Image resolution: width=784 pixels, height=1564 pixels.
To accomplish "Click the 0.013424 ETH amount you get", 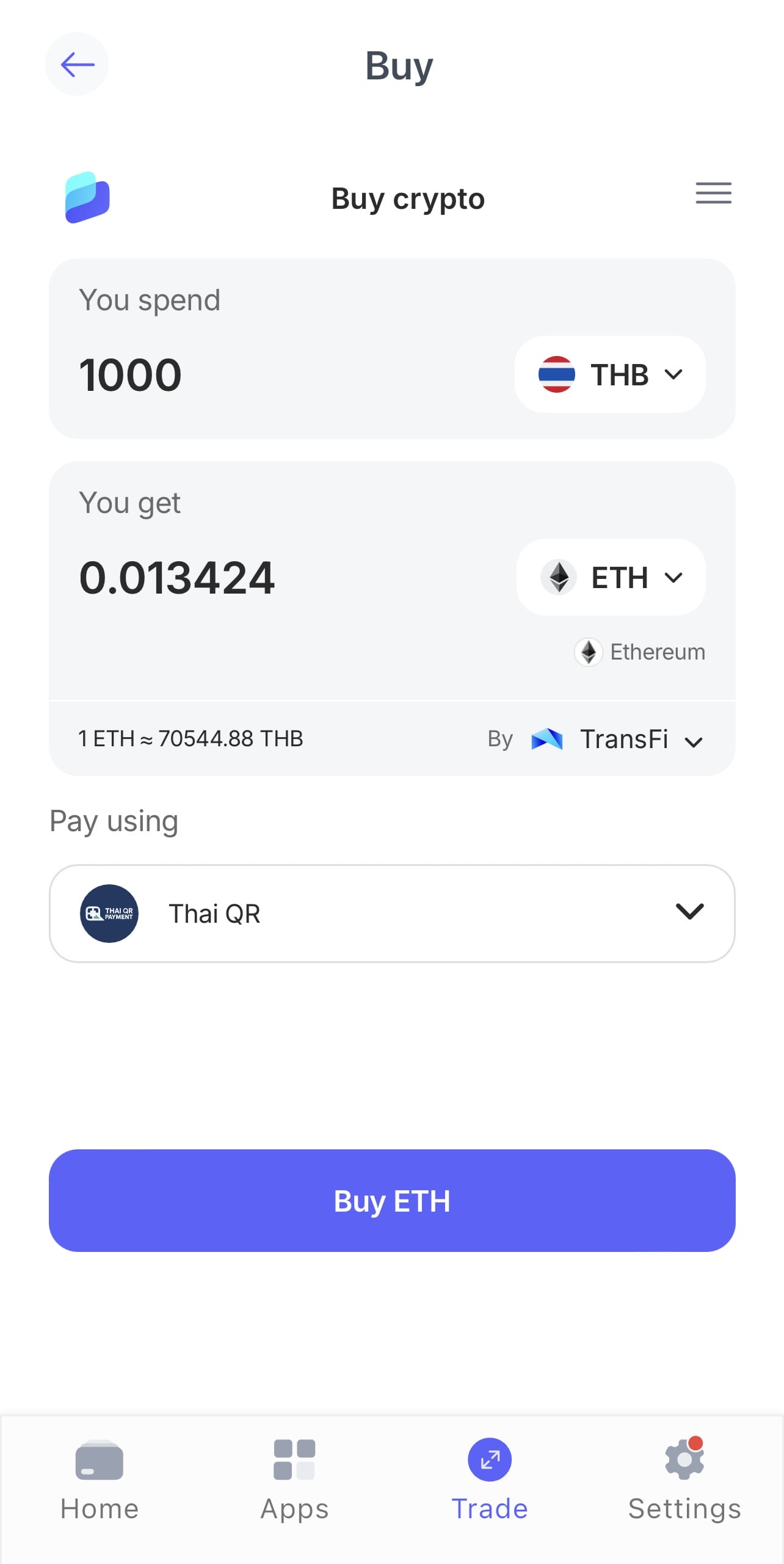I will pos(177,576).
